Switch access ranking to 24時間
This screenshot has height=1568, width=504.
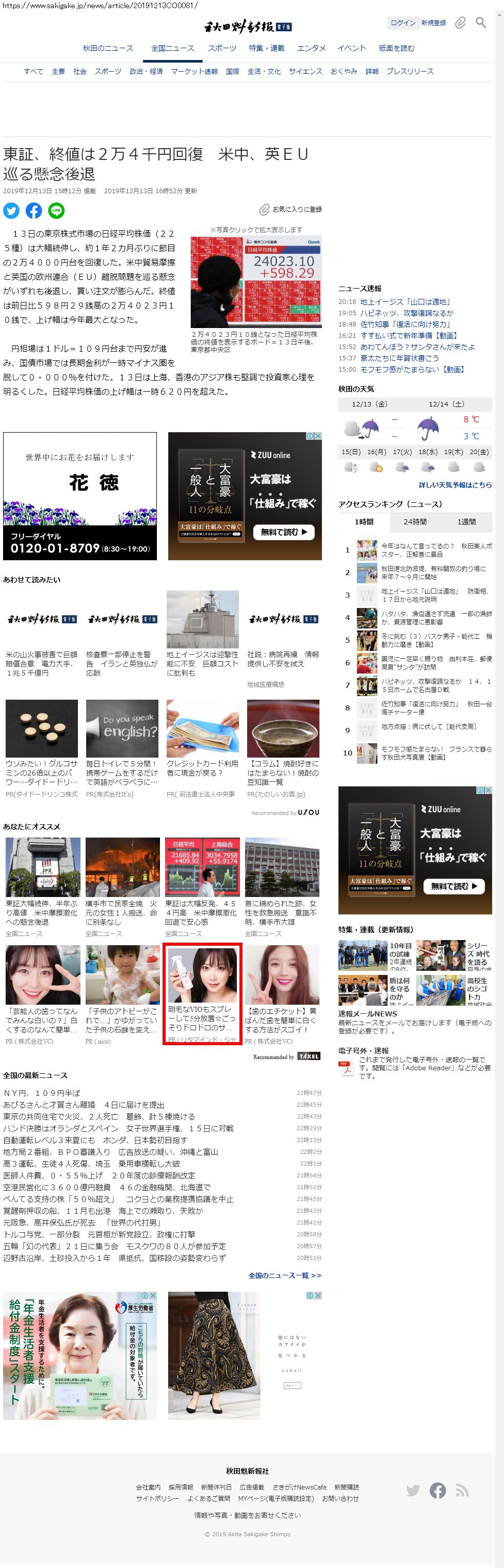click(x=414, y=522)
